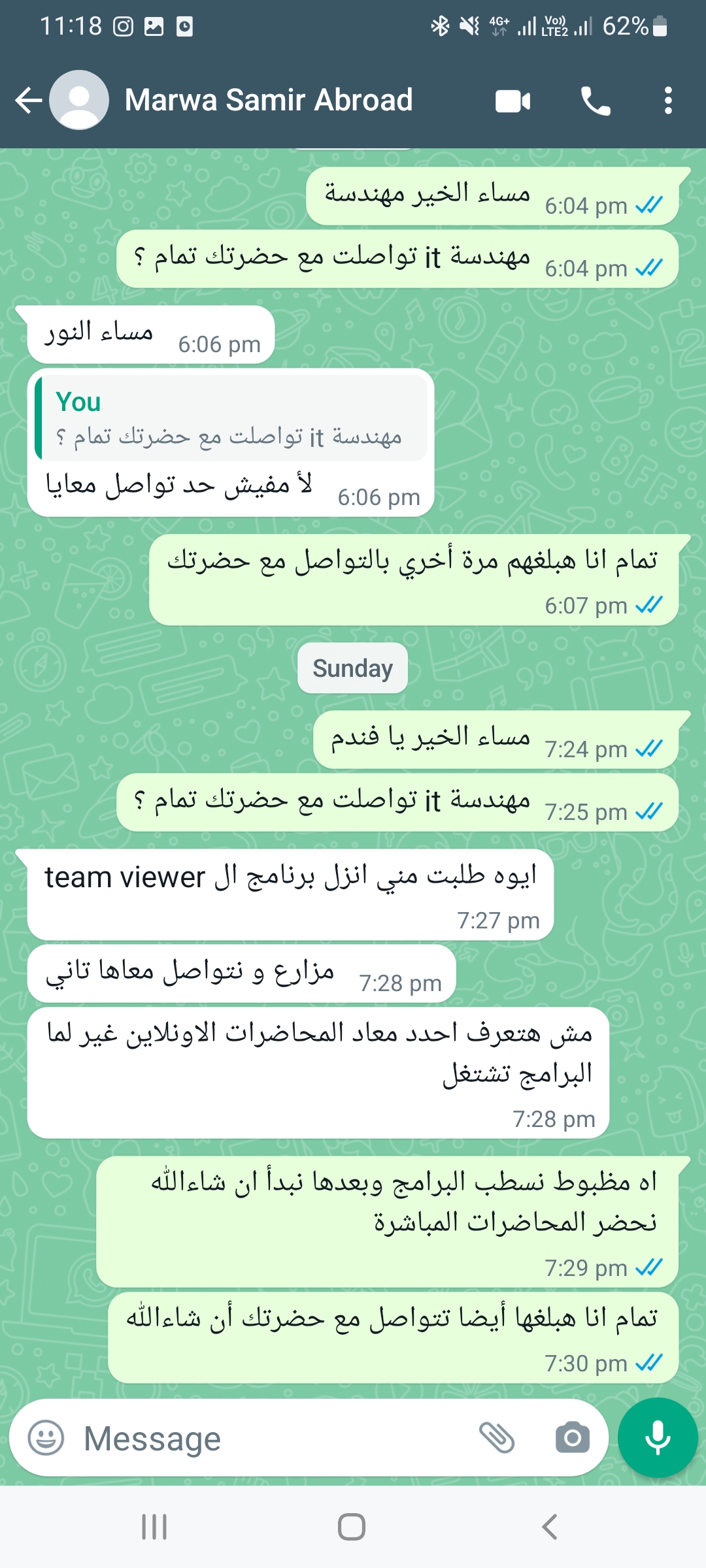The height and width of the screenshot is (1568, 706).
Task: Open the emoji picker
Action: (x=46, y=1438)
